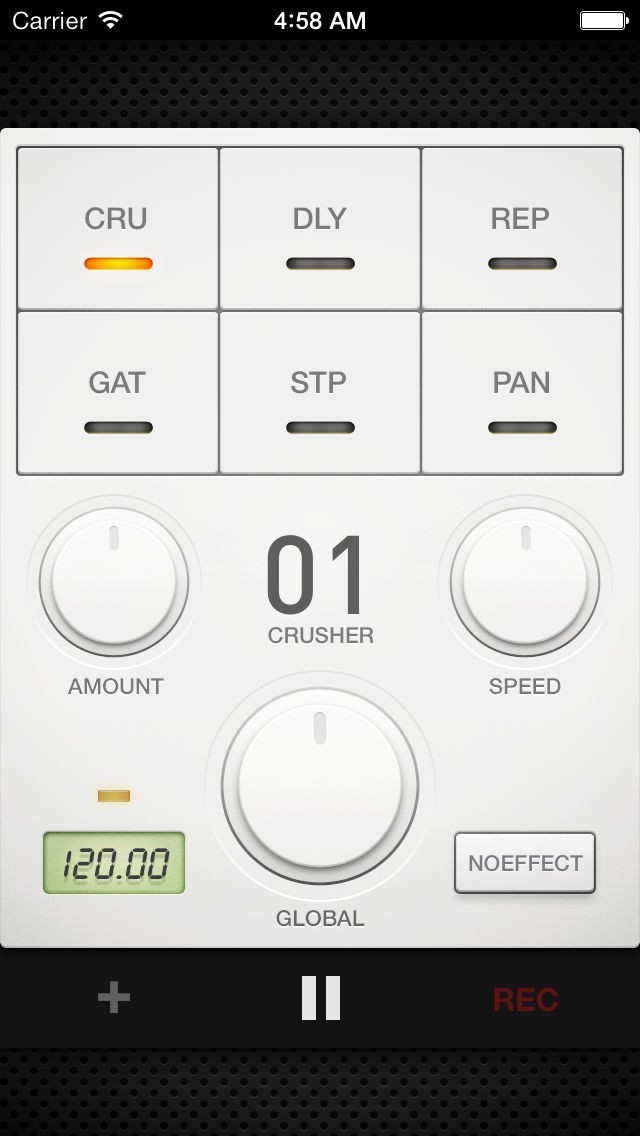Tap the SPEED knob
The image size is (640, 1136).
[x=525, y=582]
